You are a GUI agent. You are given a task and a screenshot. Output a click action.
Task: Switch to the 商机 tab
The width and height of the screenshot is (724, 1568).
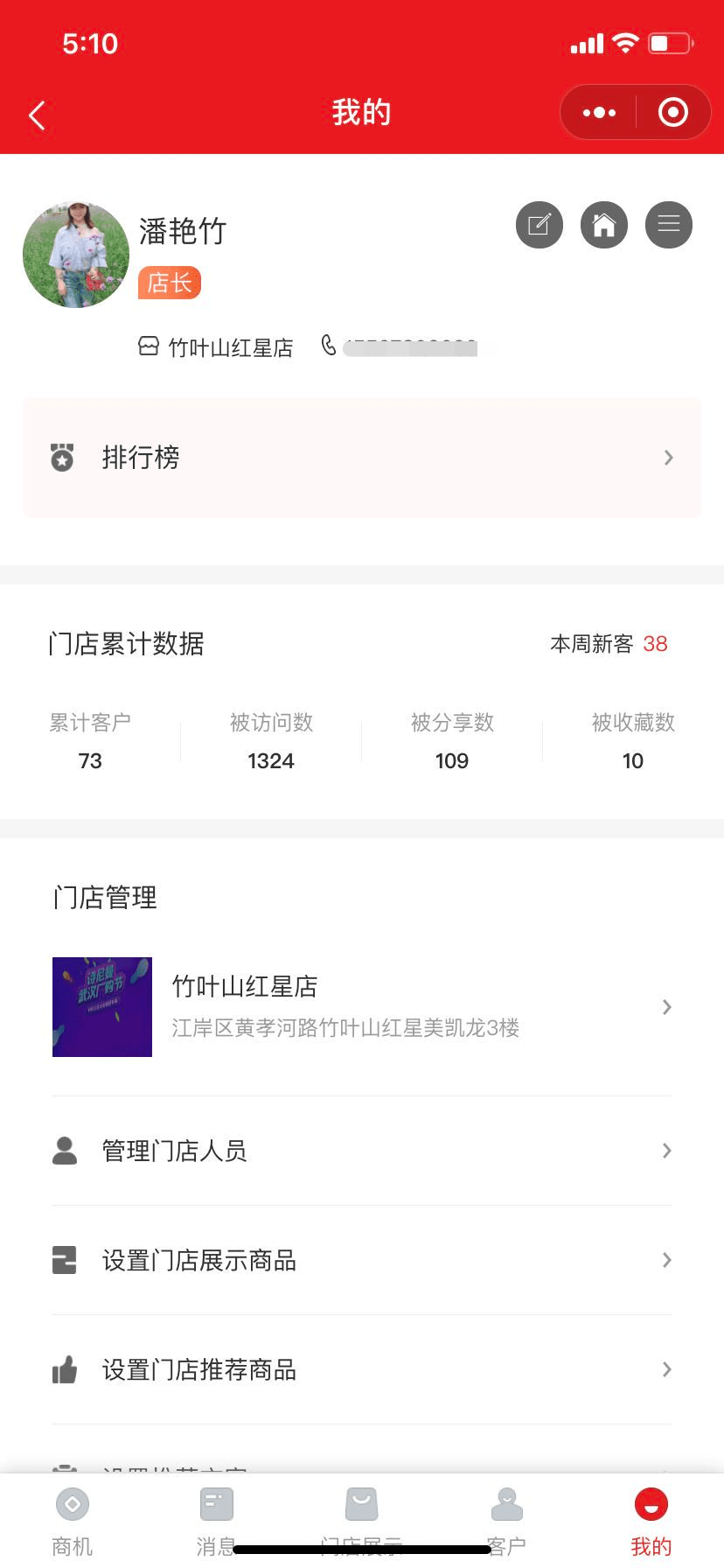pos(73,1521)
